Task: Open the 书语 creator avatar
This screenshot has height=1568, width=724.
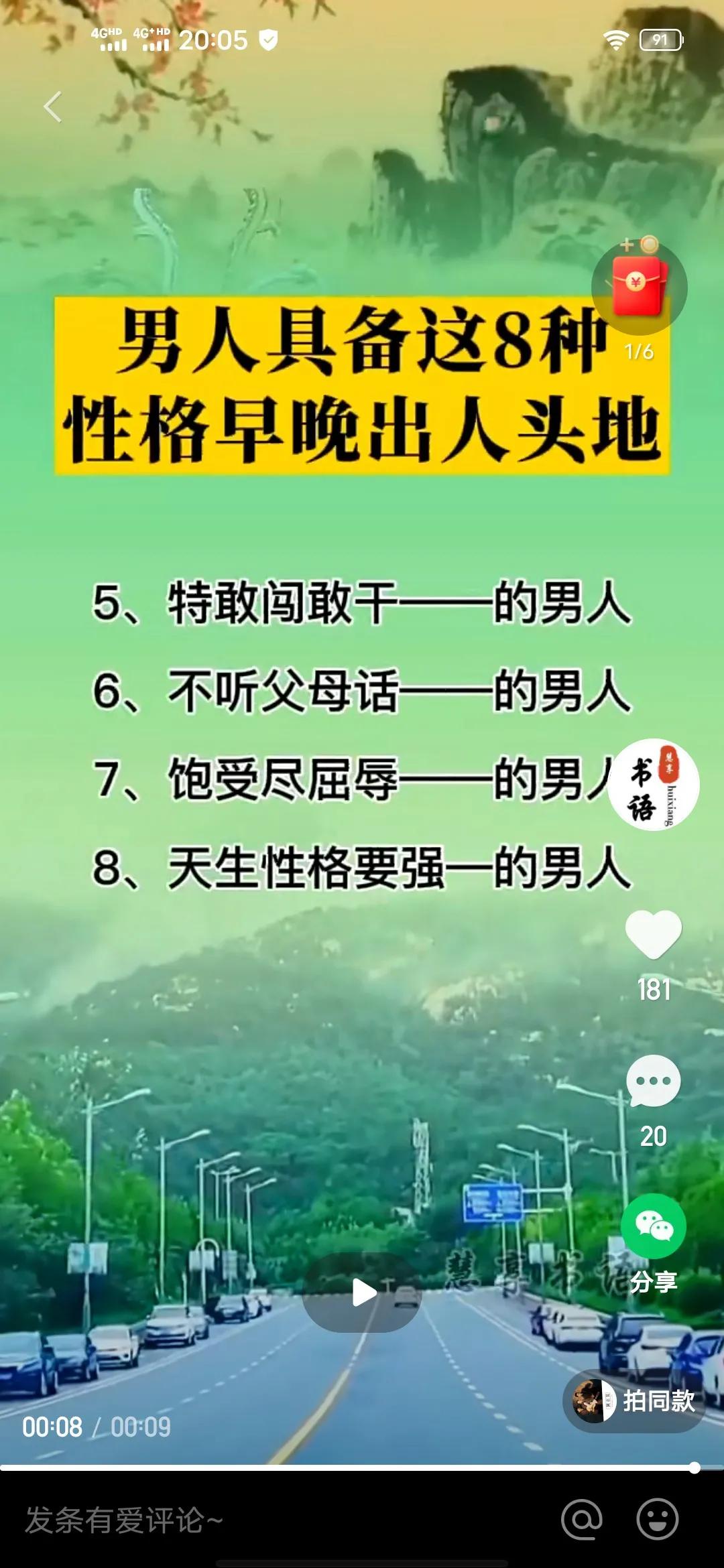Action: tap(653, 785)
